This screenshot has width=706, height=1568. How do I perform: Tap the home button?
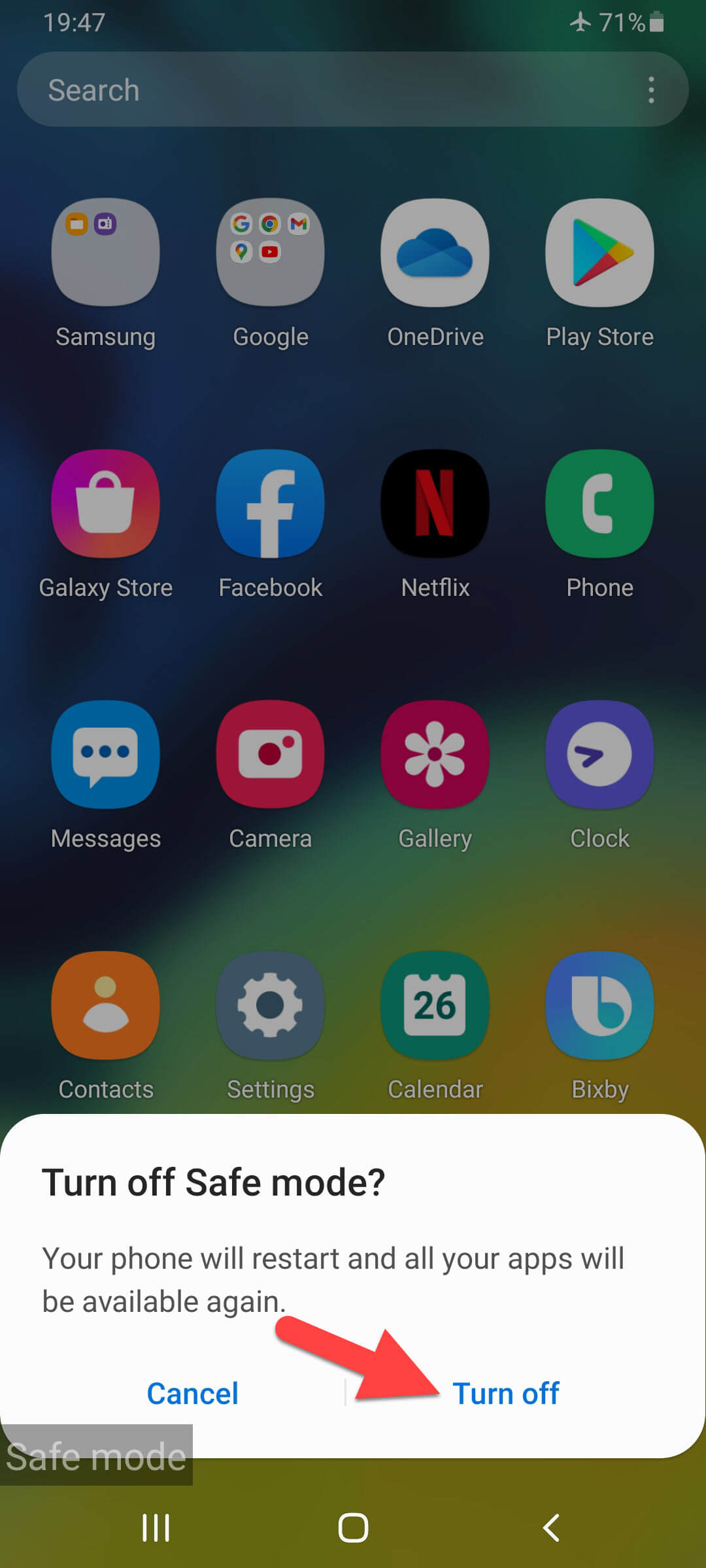click(x=353, y=1527)
